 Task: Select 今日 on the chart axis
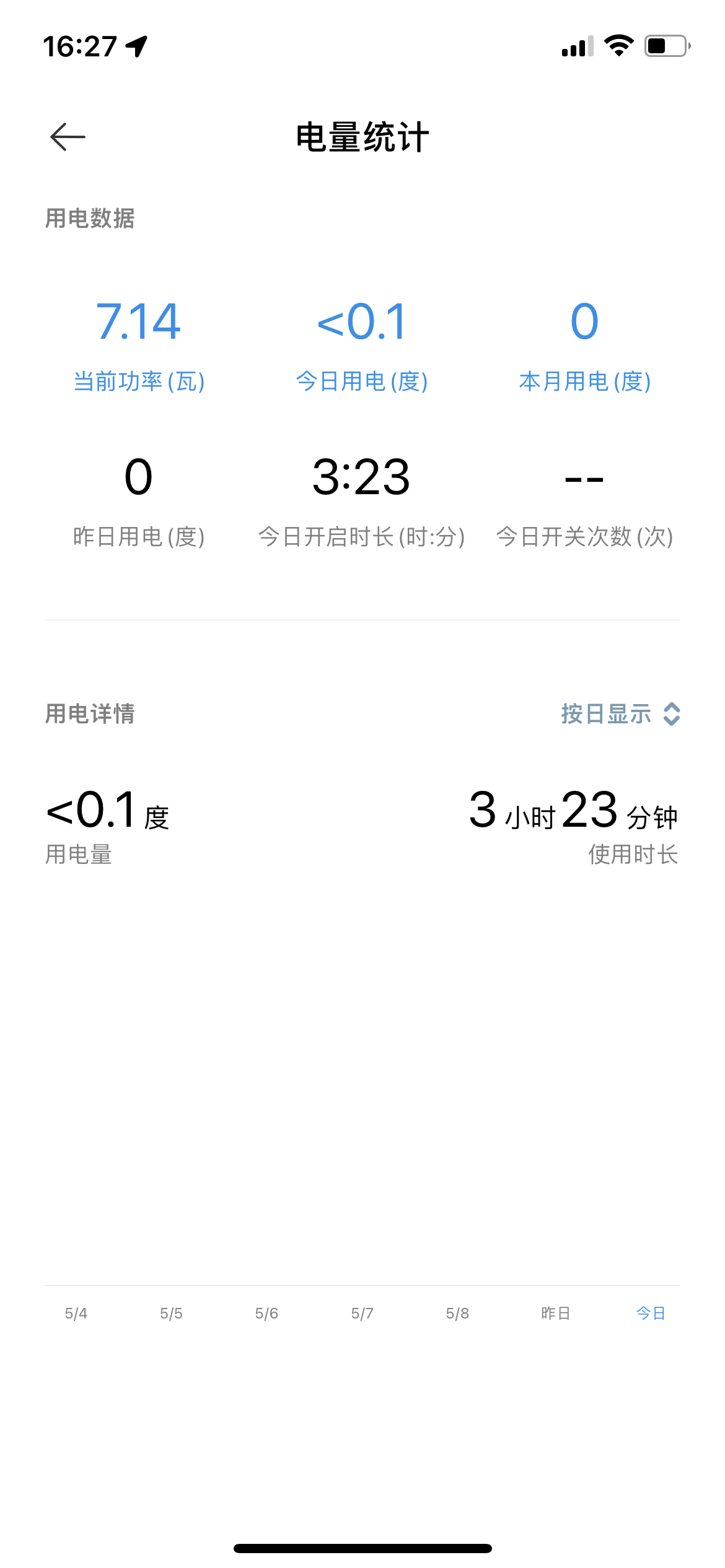(x=651, y=1313)
